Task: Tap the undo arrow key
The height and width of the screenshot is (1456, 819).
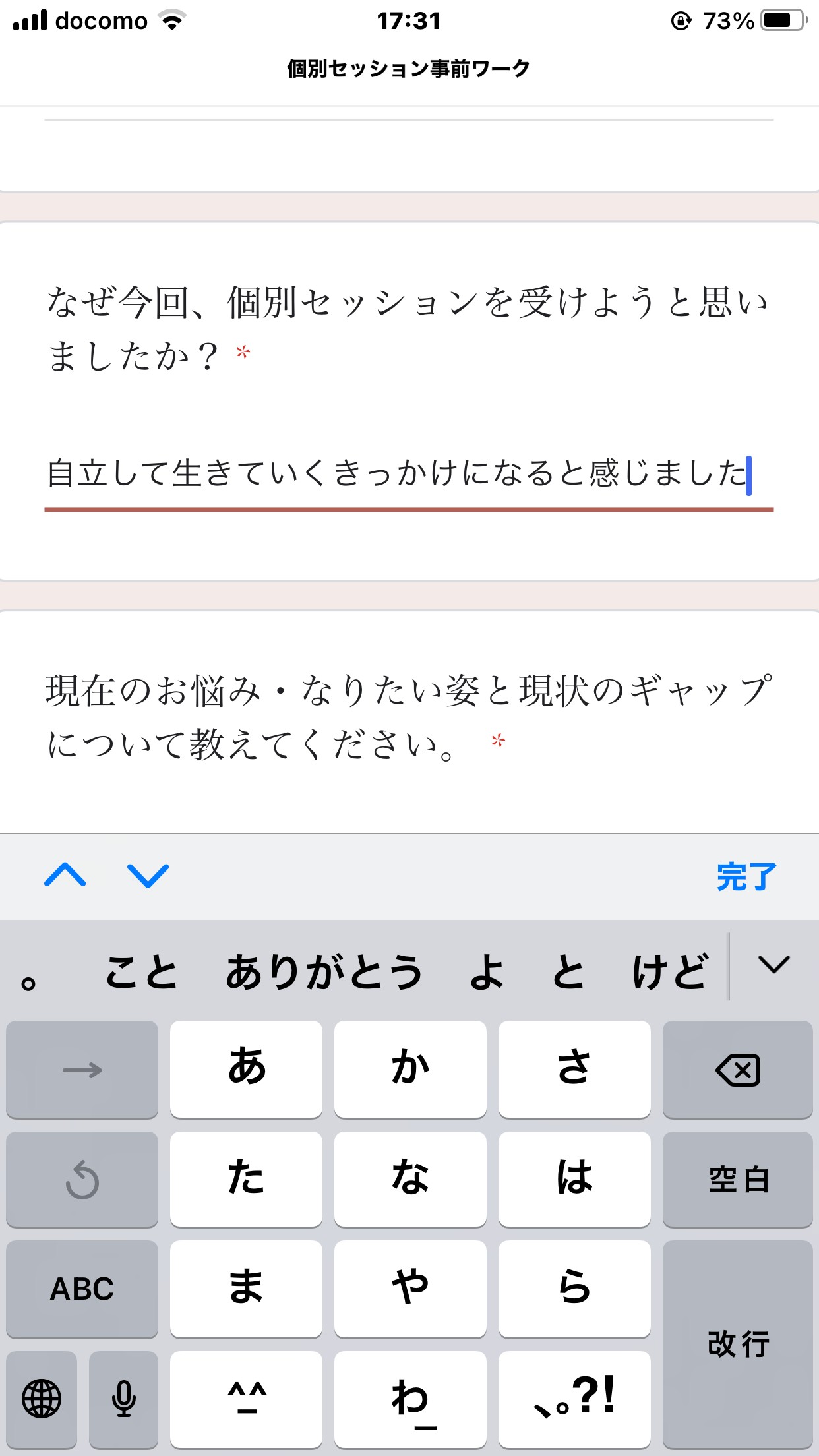Action: [x=82, y=1179]
